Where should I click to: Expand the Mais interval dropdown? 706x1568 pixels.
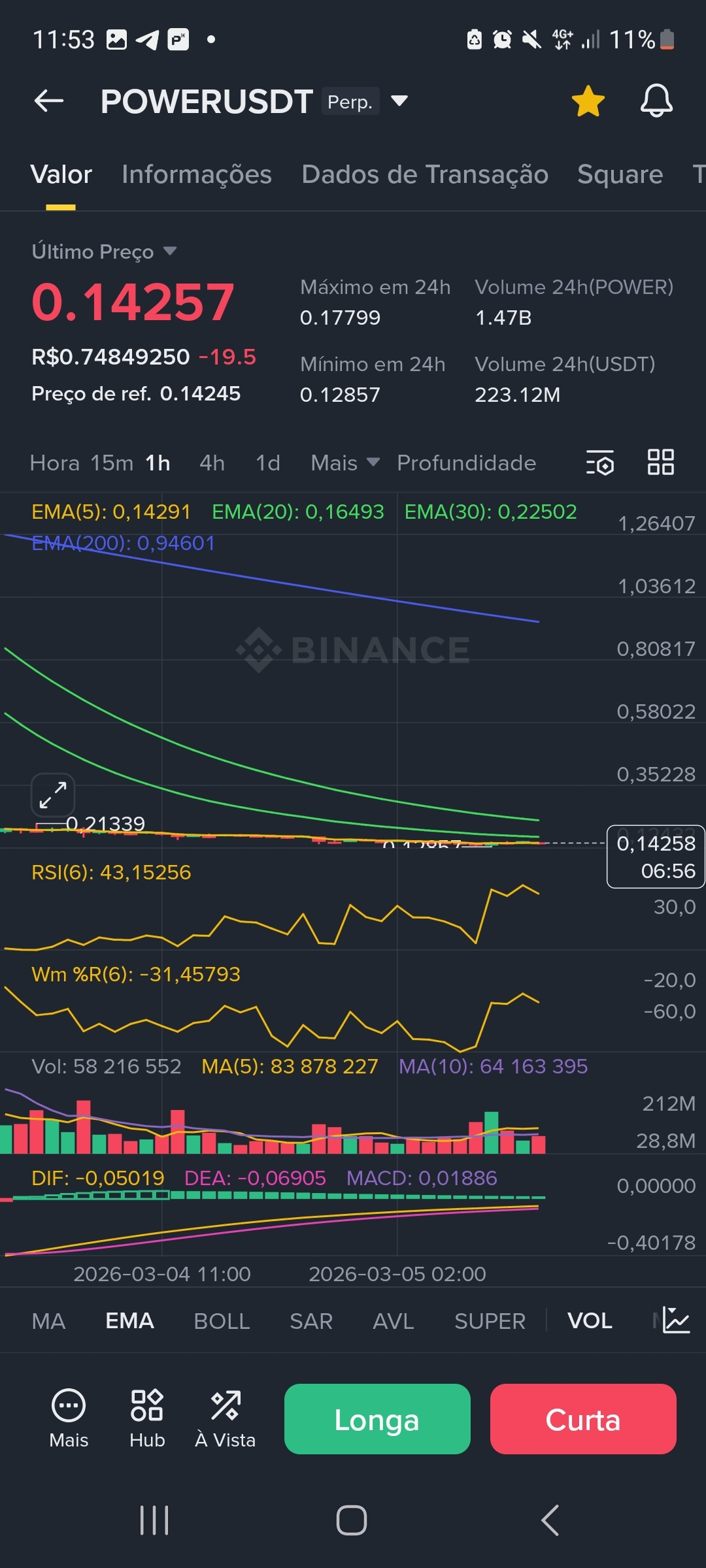tap(345, 463)
